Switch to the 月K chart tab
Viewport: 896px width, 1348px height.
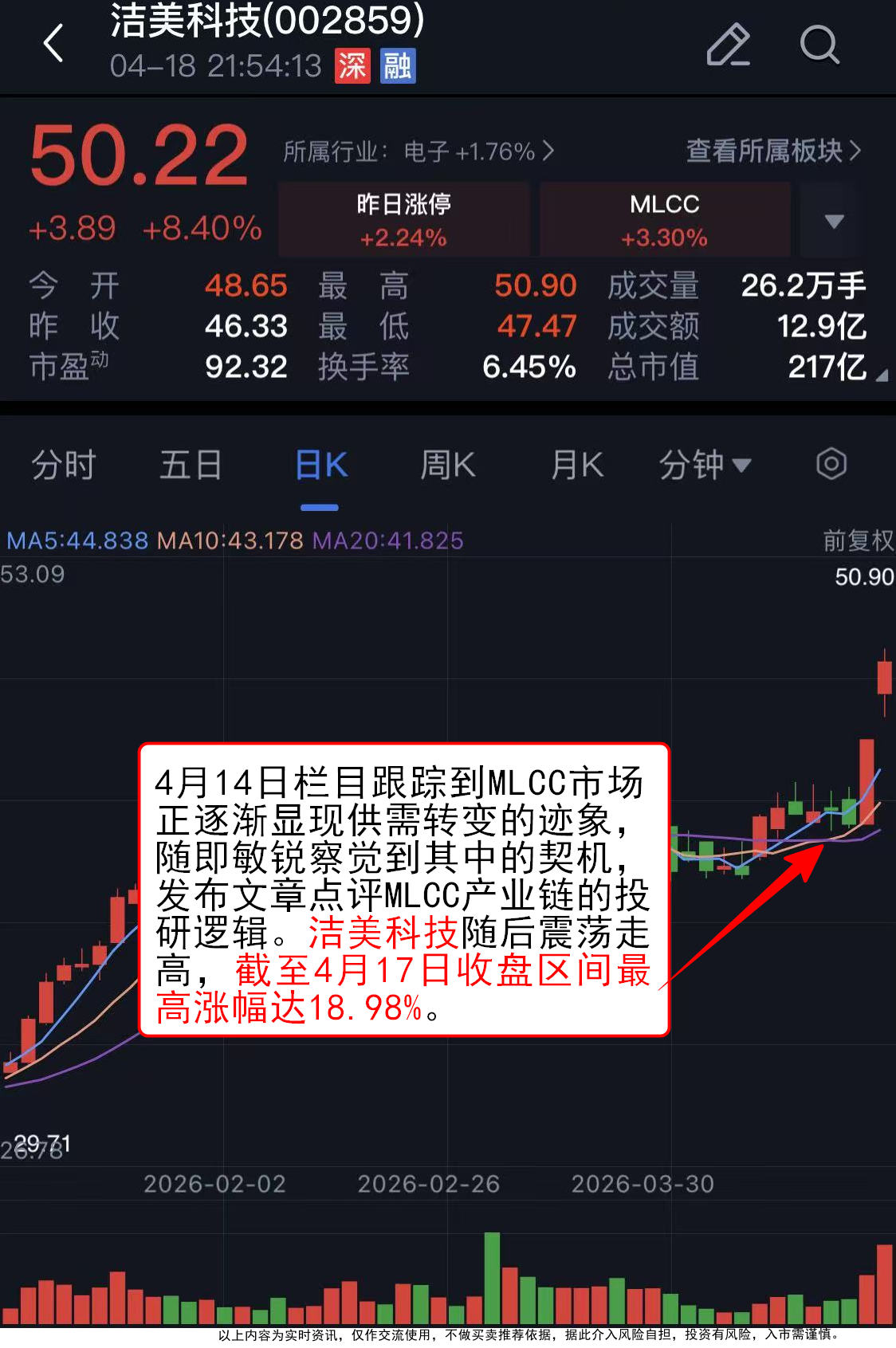pyautogui.click(x=577, y=465)
